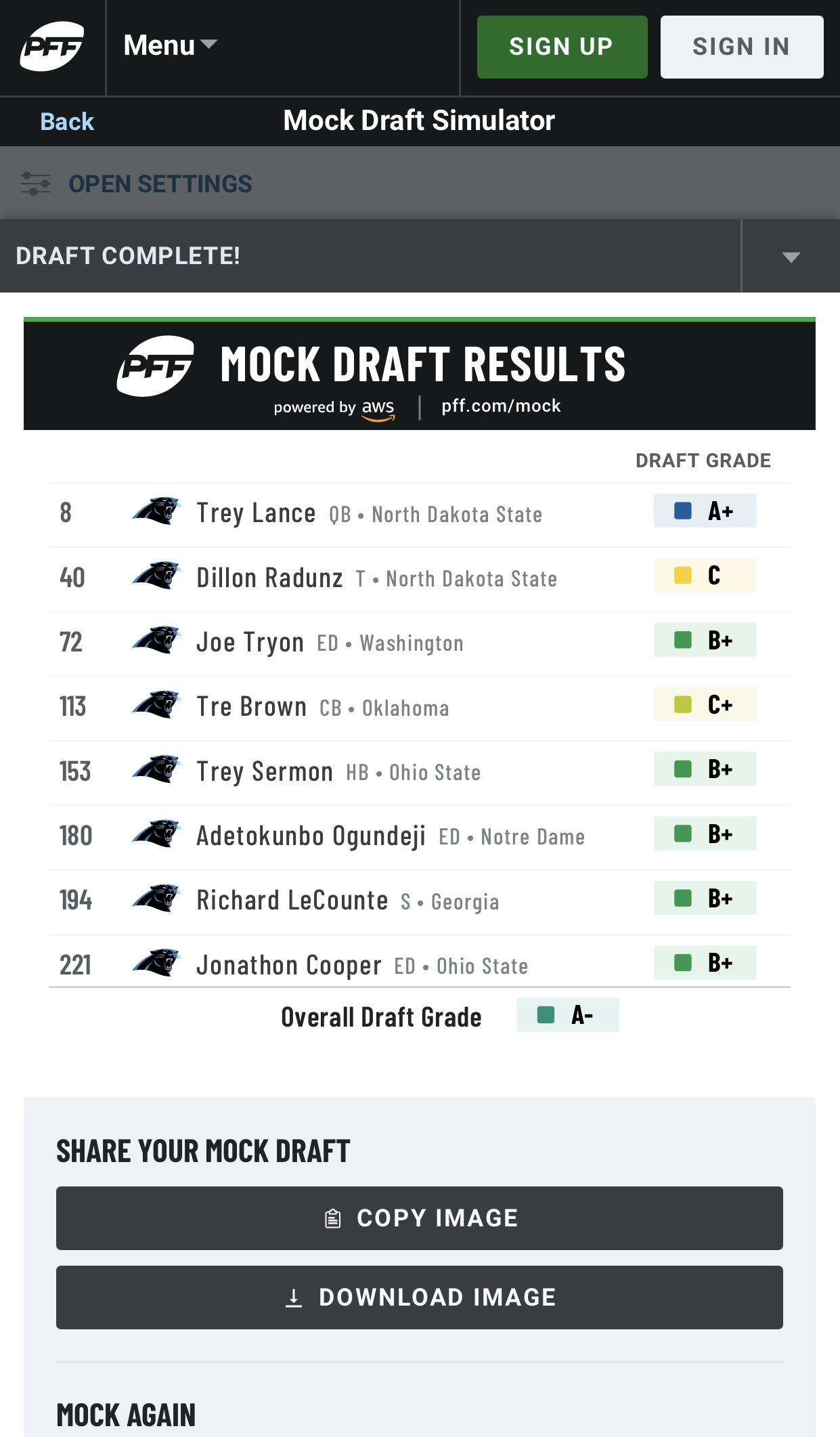
Task: Expand the Draft Complete dropdown arrow
Action: pos(791,256)
